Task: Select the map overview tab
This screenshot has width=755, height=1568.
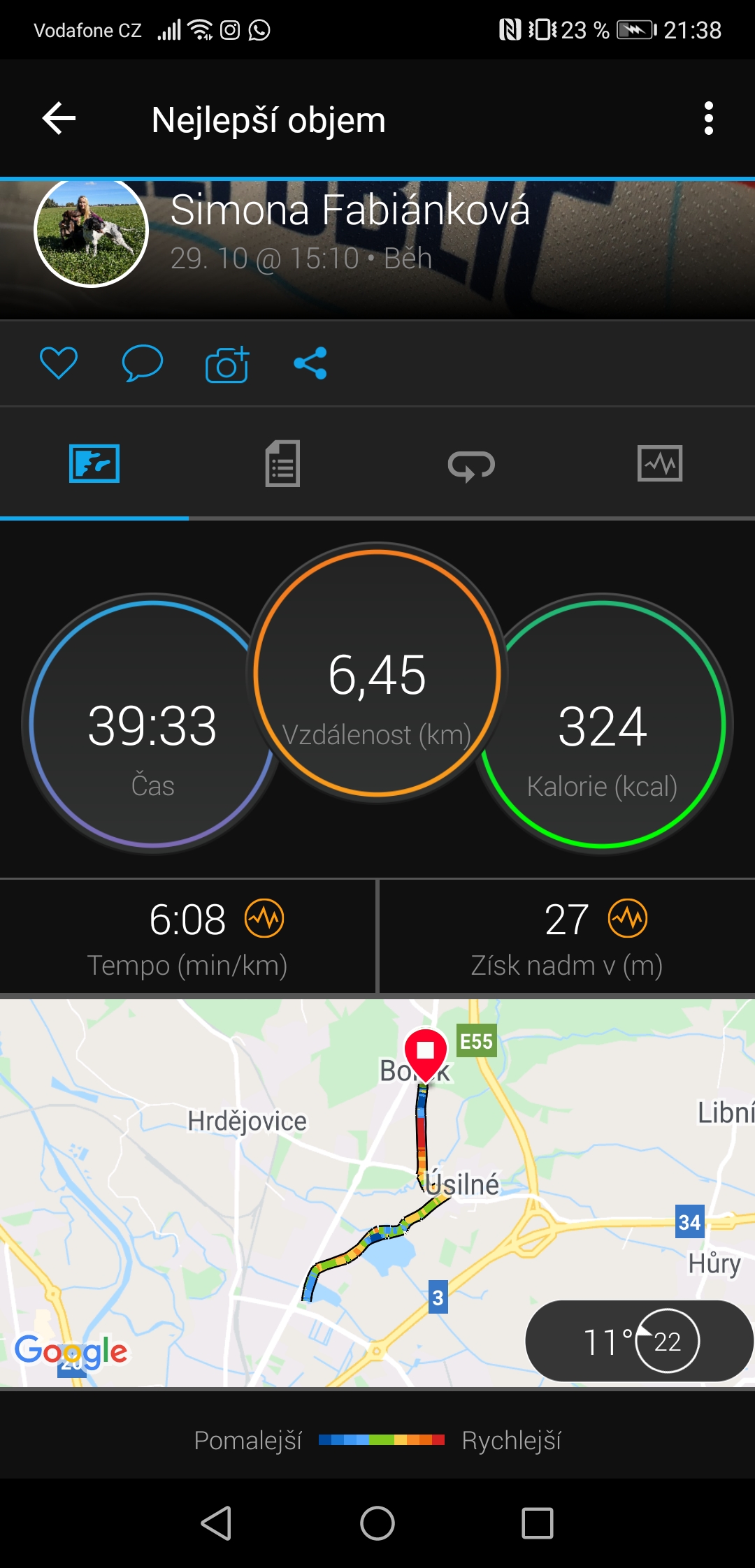Action: tap(94, 463)
